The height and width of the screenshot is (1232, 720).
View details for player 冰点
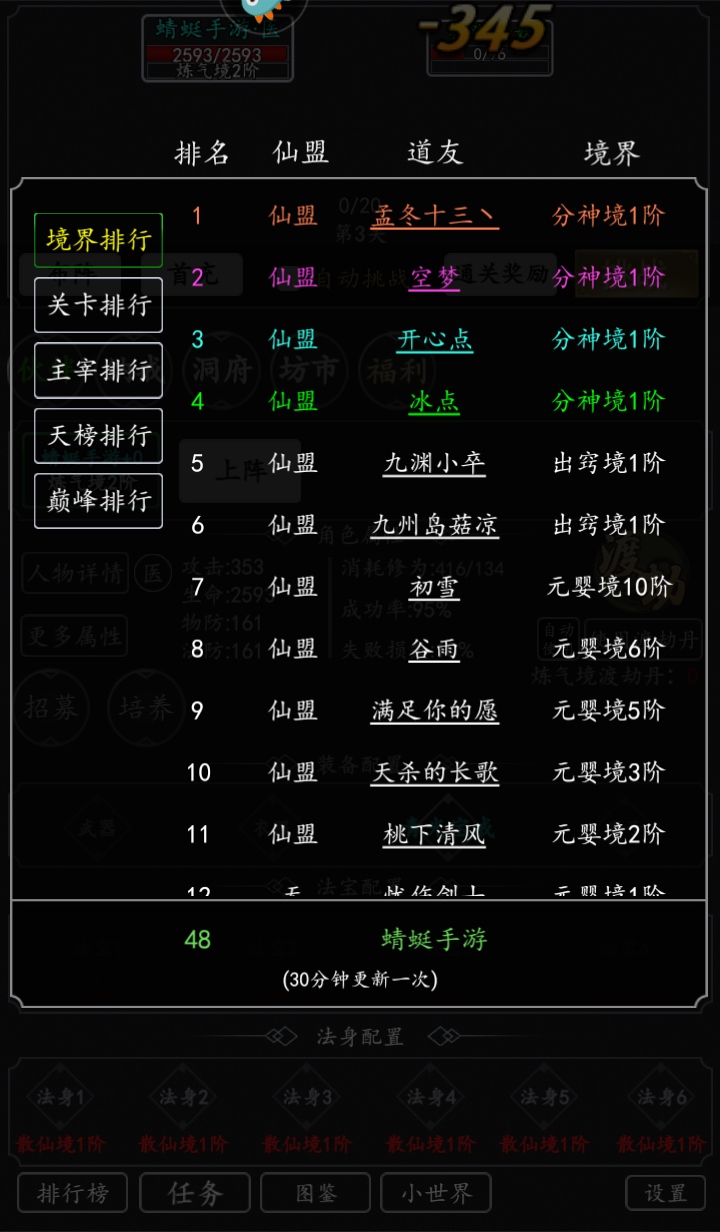434,401
